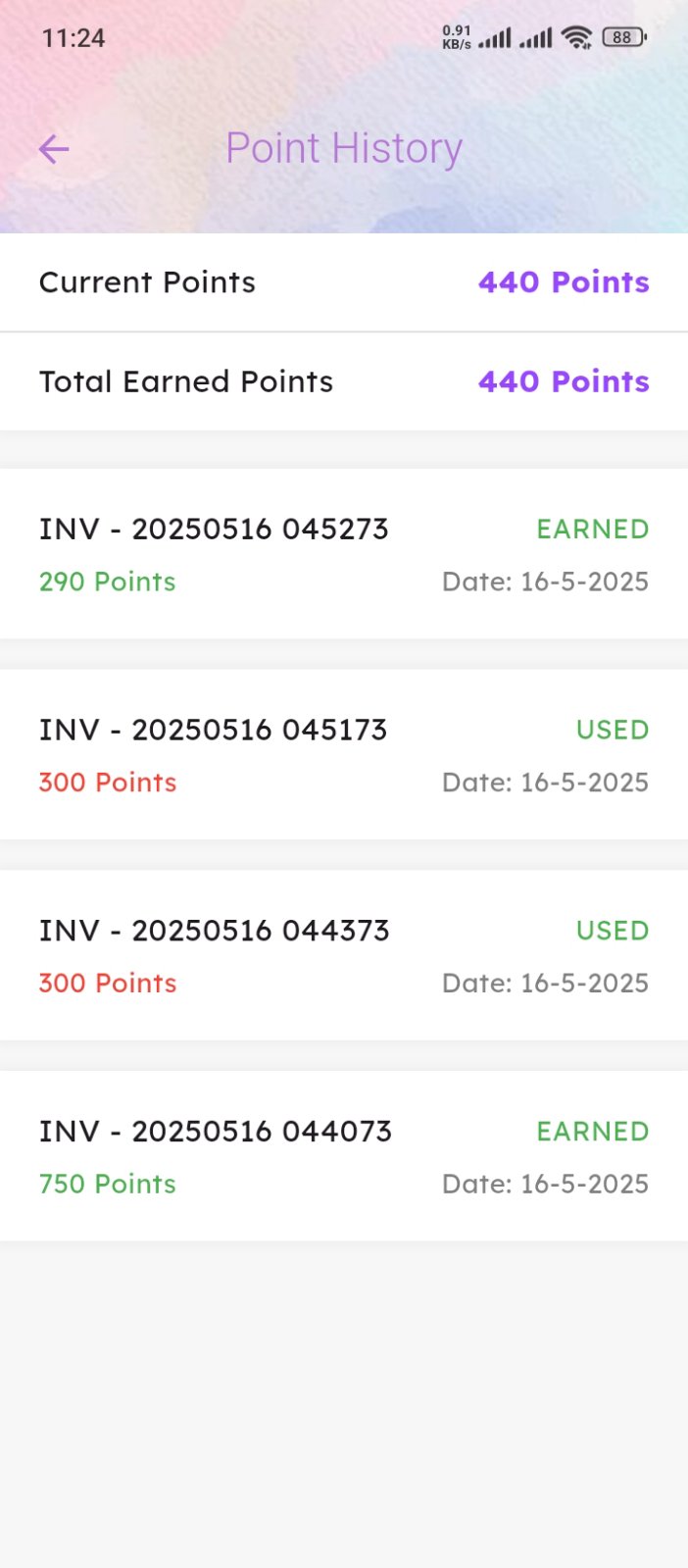View invoice INV - 20250516 044373 details
The height and width of the screenshot is (1568, 688).
pos(344,956)
